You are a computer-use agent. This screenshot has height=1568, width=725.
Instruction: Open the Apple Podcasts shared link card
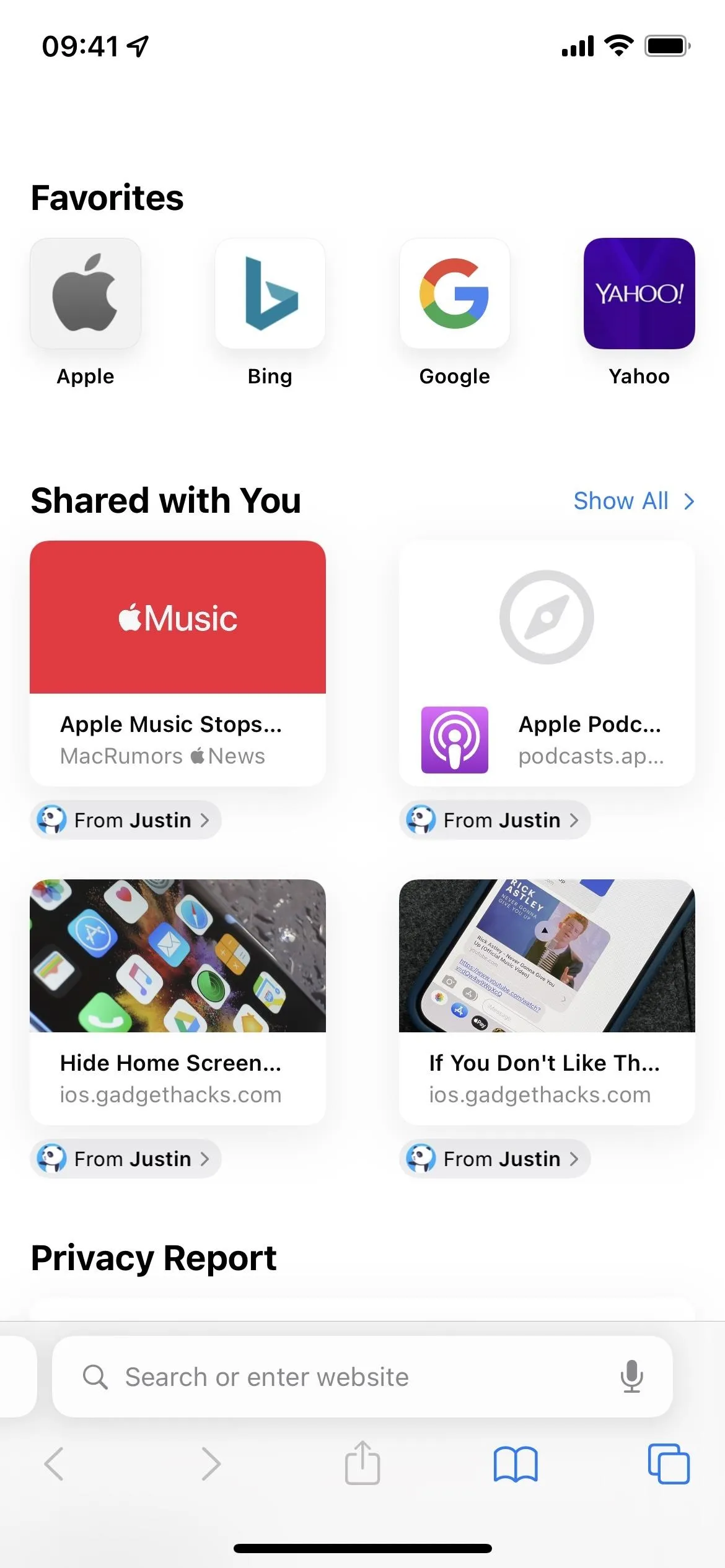[x=547, y=663]
